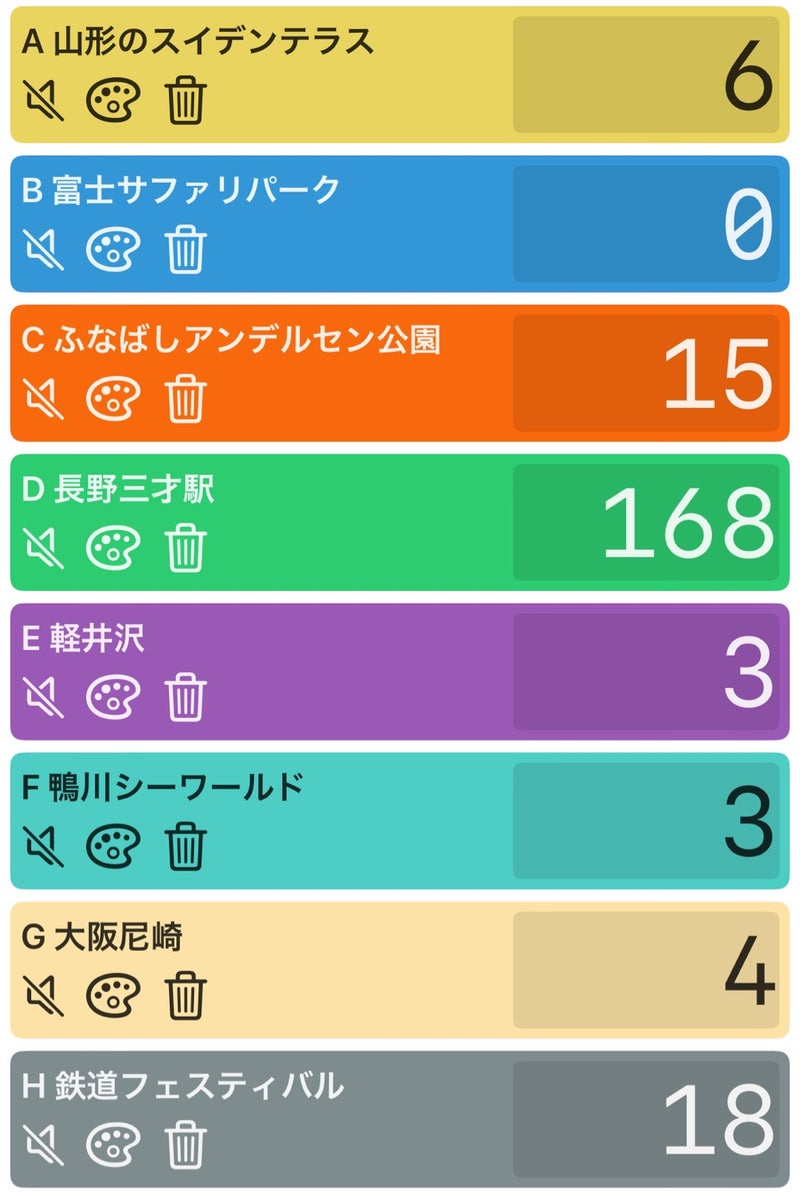Tap the ふなばしアンデルセン公園 count showing 15
Screen dimensions: 800x1199
(646, 373)
